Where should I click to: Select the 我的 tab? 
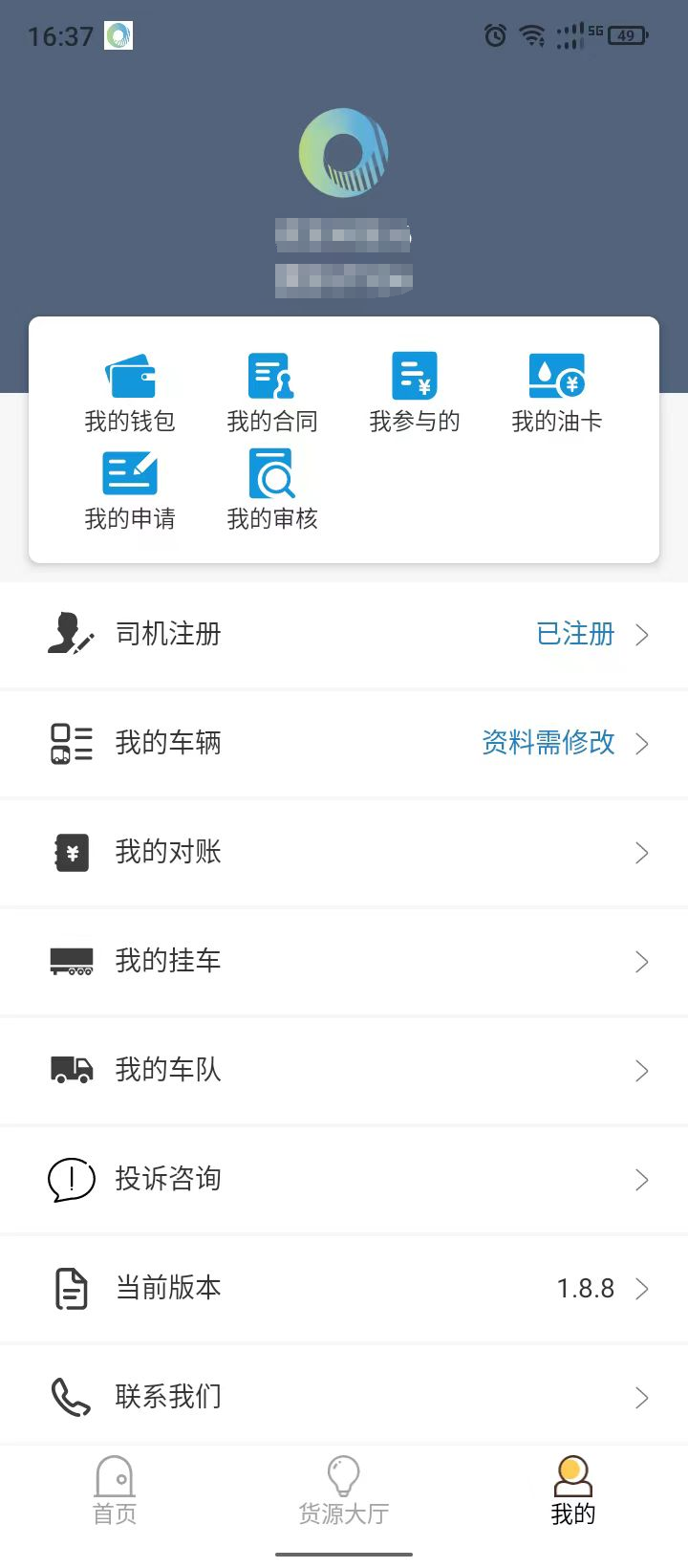[573, 1492]
